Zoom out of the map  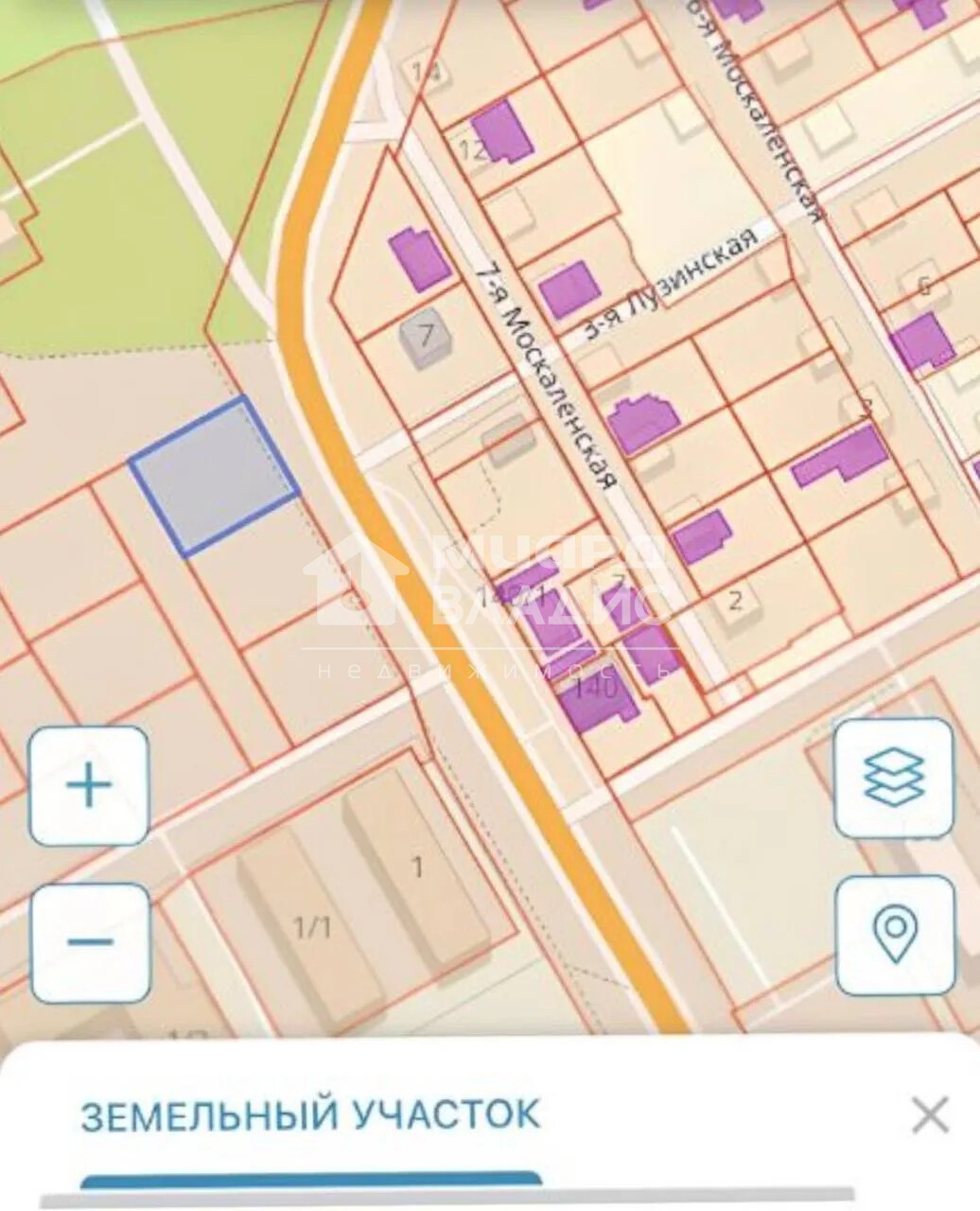tap(89, 942)
